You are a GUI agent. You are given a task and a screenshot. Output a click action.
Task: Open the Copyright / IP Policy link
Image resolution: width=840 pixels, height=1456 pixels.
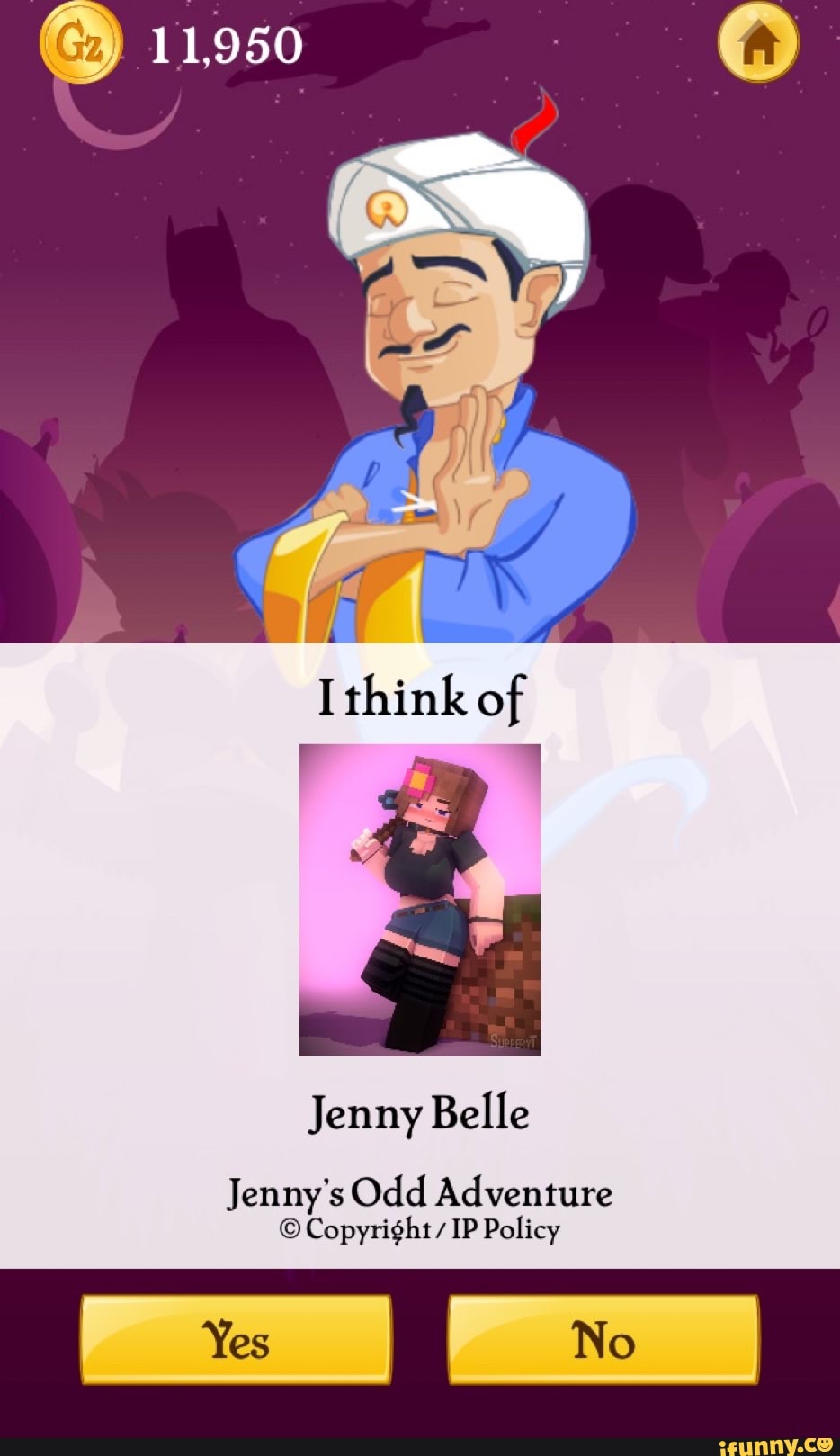[x=420, y=1229]
